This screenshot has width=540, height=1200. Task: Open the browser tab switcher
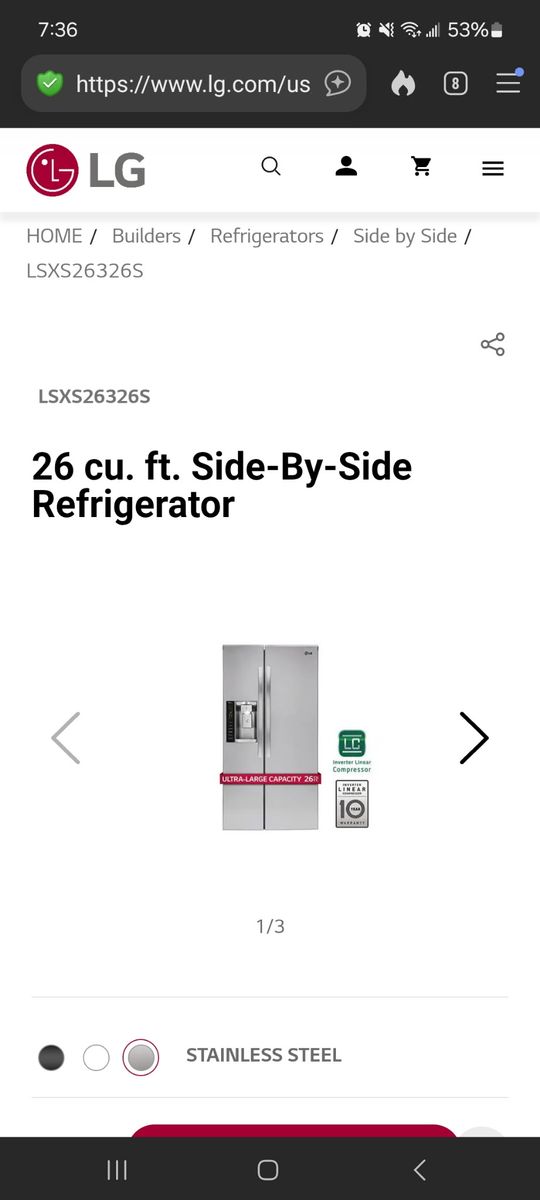coord(455,84)
